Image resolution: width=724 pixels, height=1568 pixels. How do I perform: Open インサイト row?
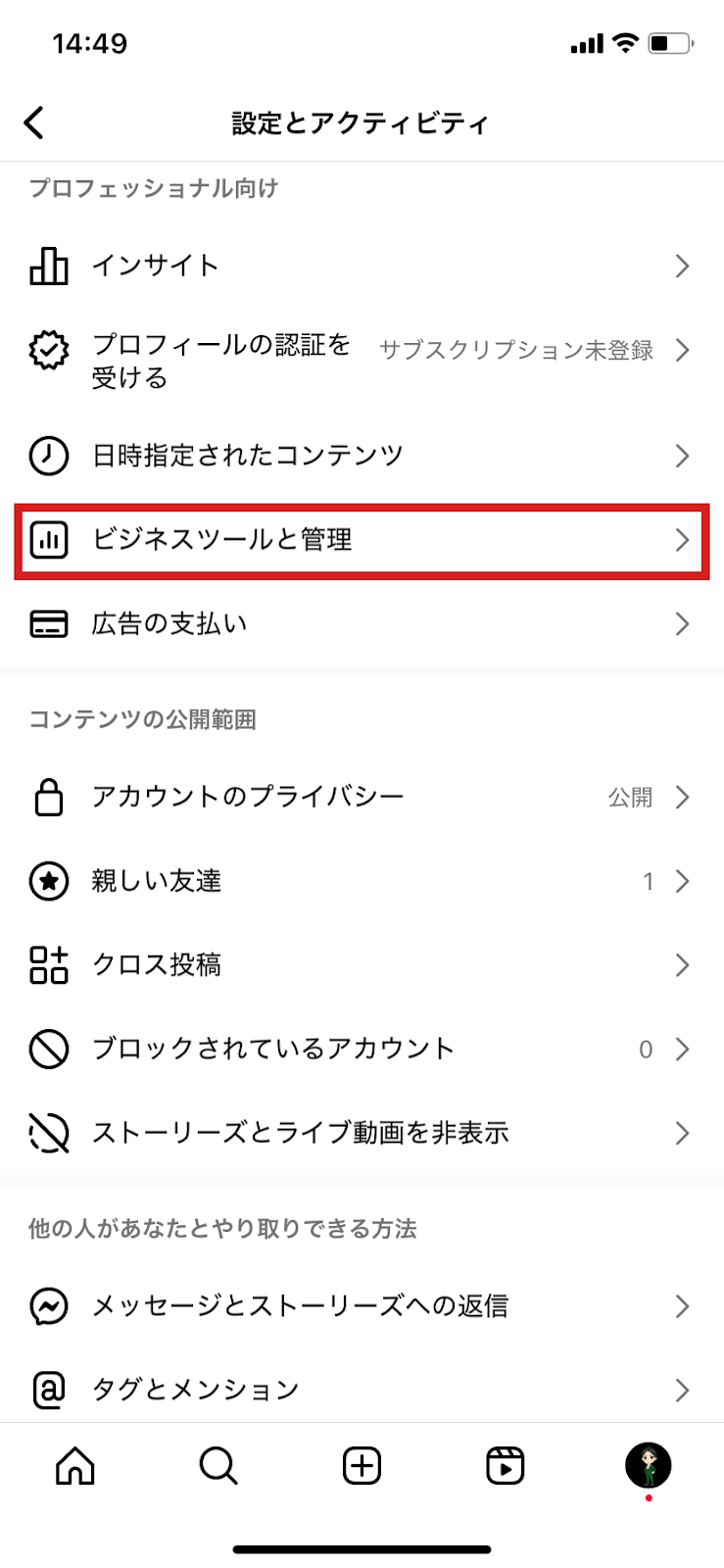point(362,266)
